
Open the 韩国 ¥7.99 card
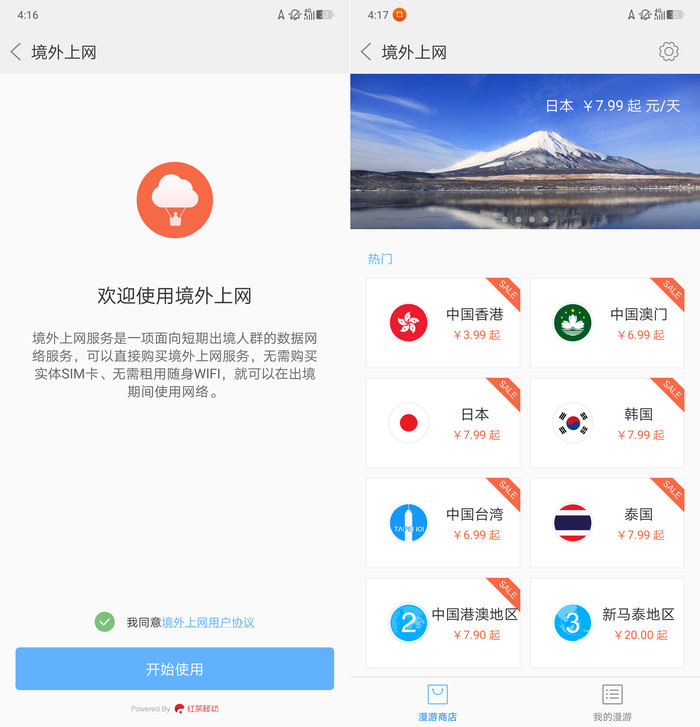607,423
